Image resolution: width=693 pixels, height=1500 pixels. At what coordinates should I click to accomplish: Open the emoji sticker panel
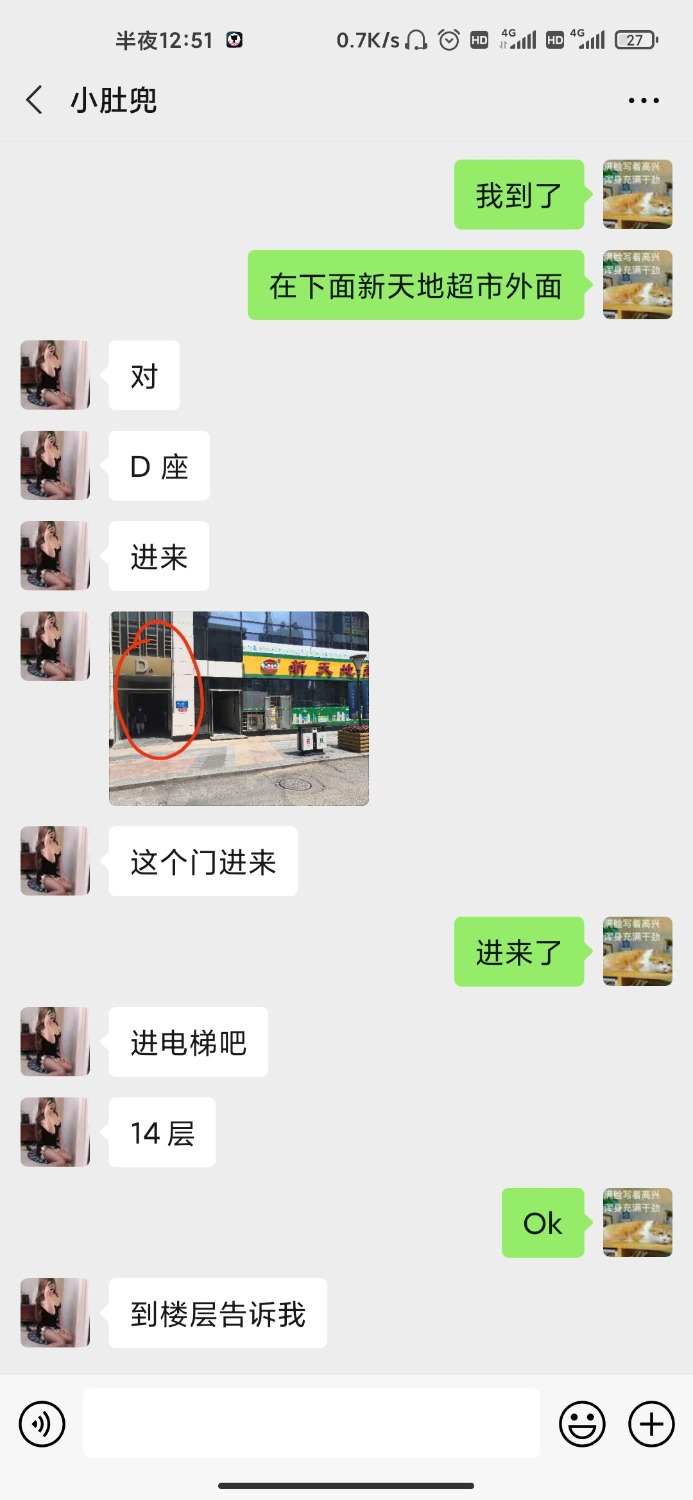(582, 1423)
